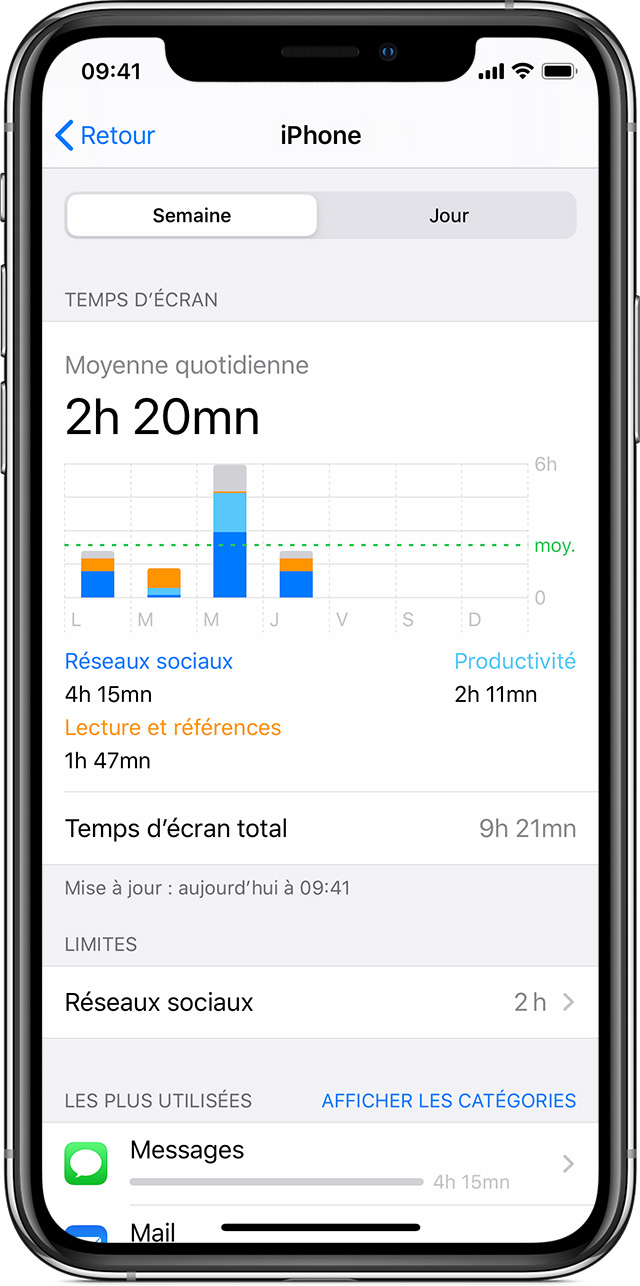
Task: Select the Semaine segment
Action: pos(192,216)
